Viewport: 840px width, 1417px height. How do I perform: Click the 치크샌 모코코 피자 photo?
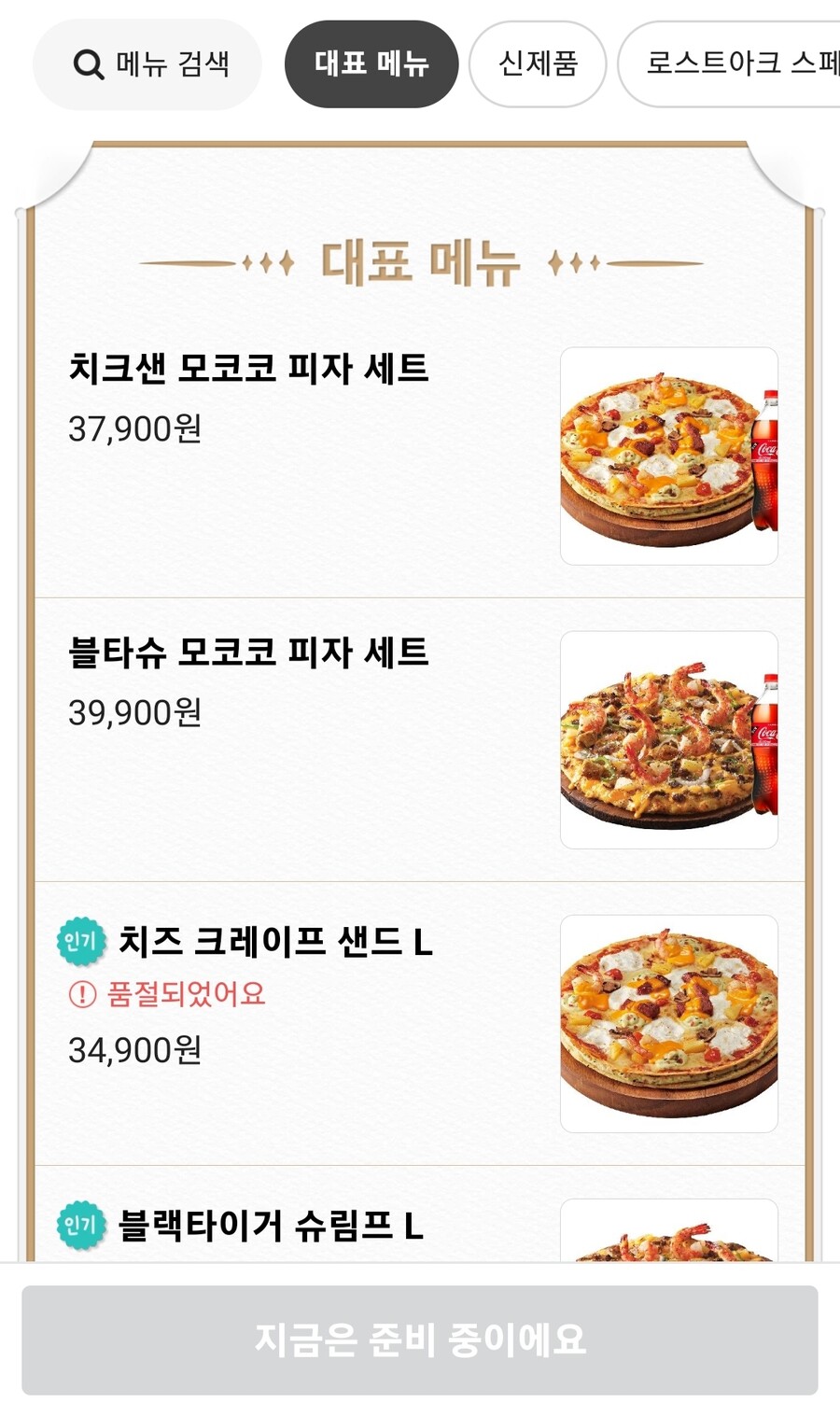[667, 455]
